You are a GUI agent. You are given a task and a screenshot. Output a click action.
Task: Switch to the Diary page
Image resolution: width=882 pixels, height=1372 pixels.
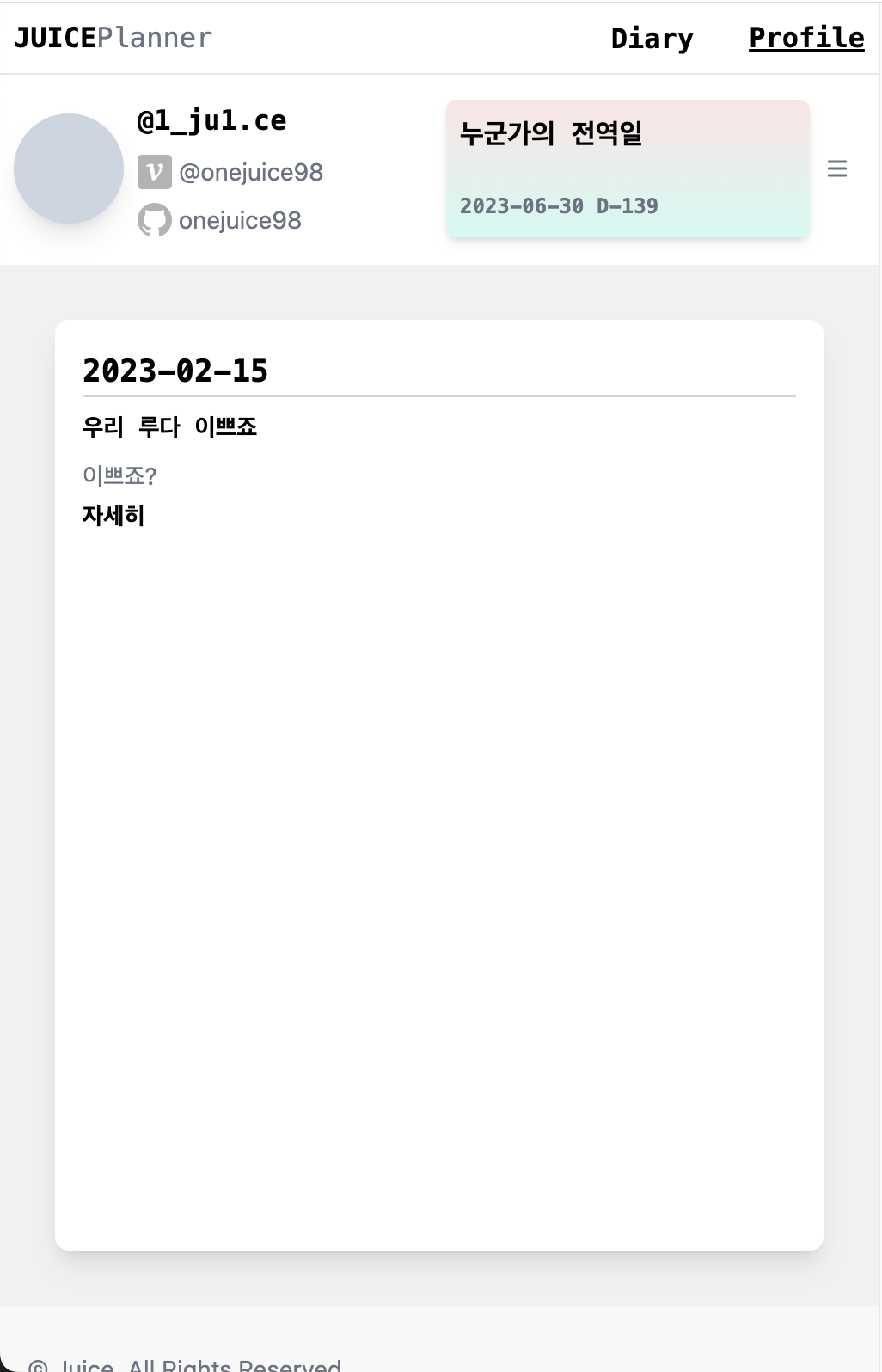pyautogui.click(x=652, y=39)
